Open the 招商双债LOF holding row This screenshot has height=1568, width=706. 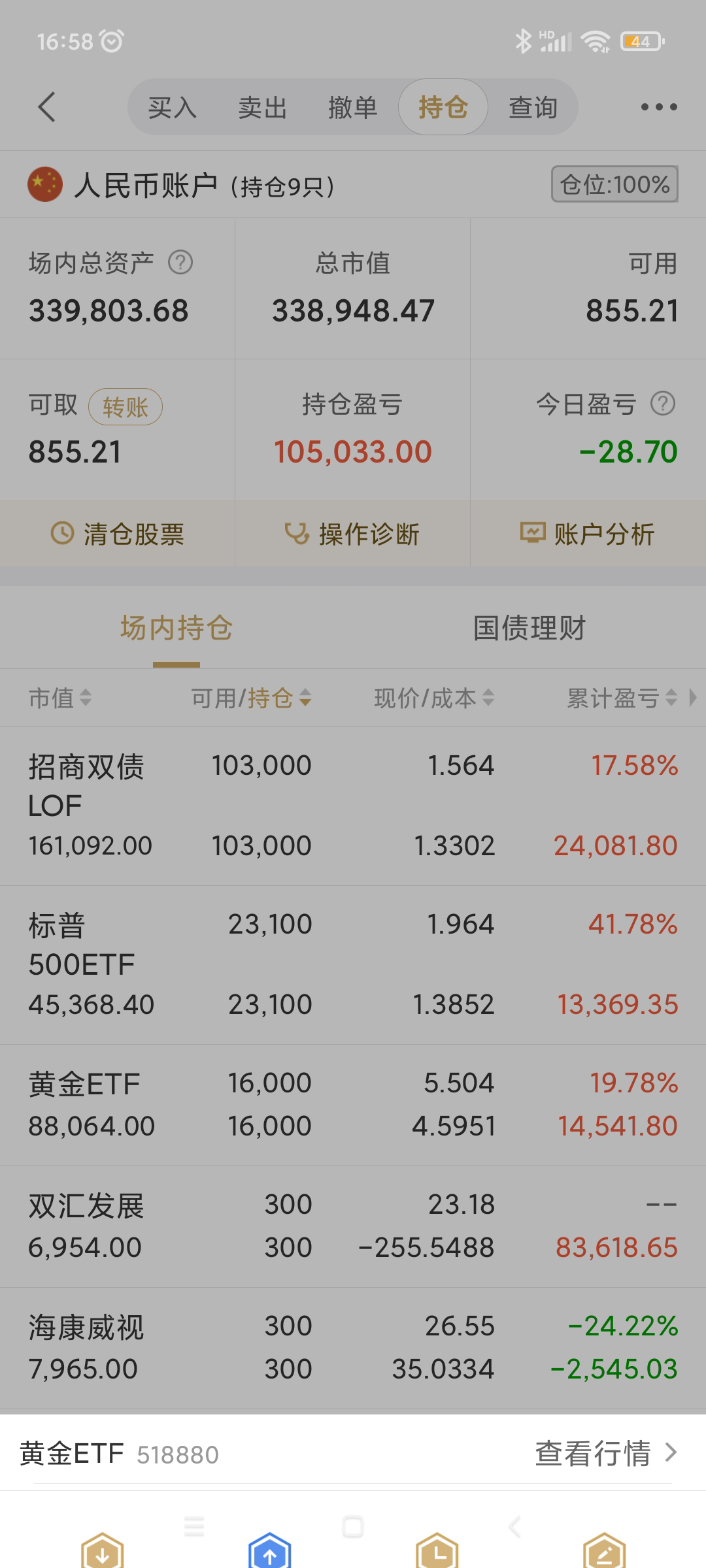(x=353, y=806)
